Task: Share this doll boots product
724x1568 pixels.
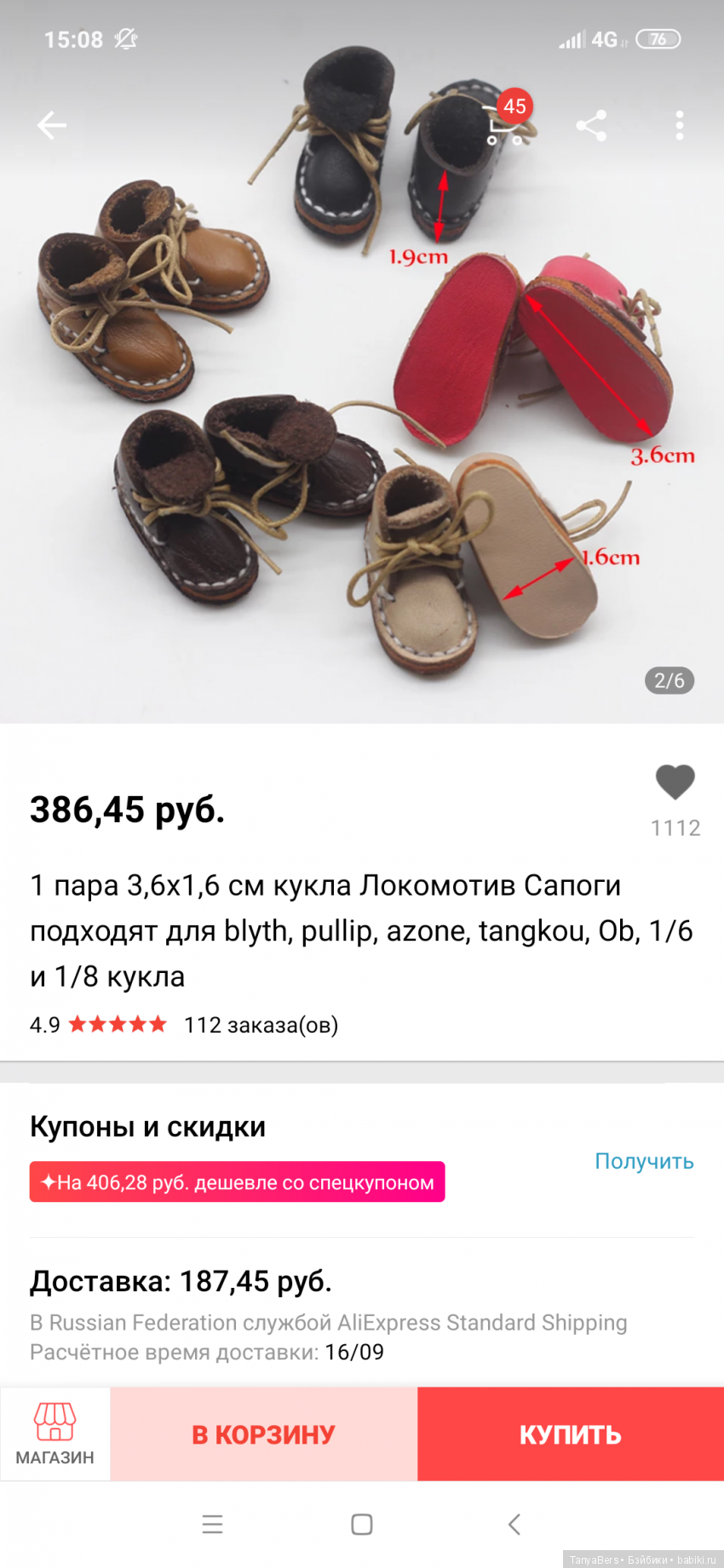Action: (x=591, y=125)
